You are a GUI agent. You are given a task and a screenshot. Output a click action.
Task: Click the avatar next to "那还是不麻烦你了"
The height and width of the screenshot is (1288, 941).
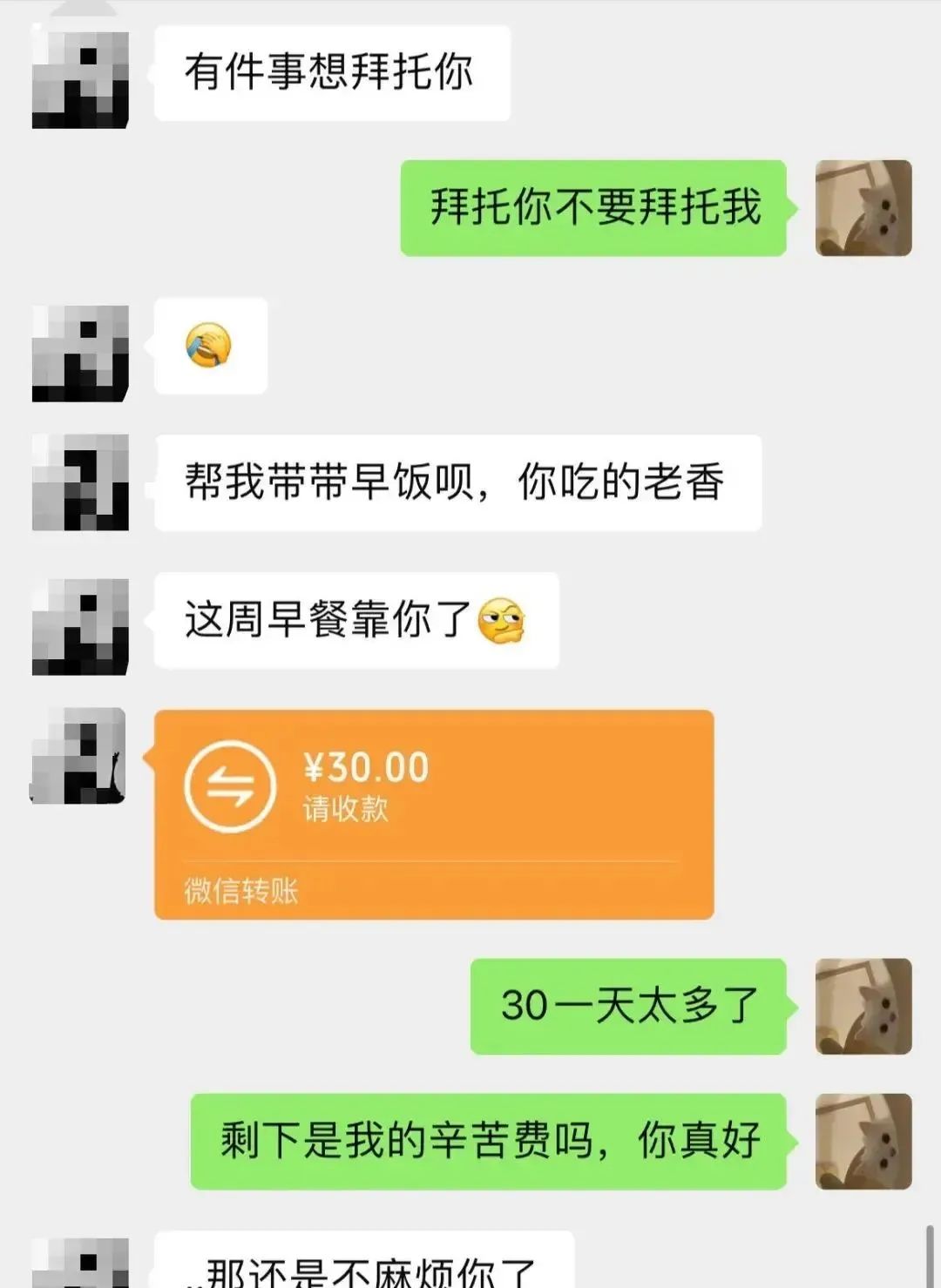[83, 1263]
